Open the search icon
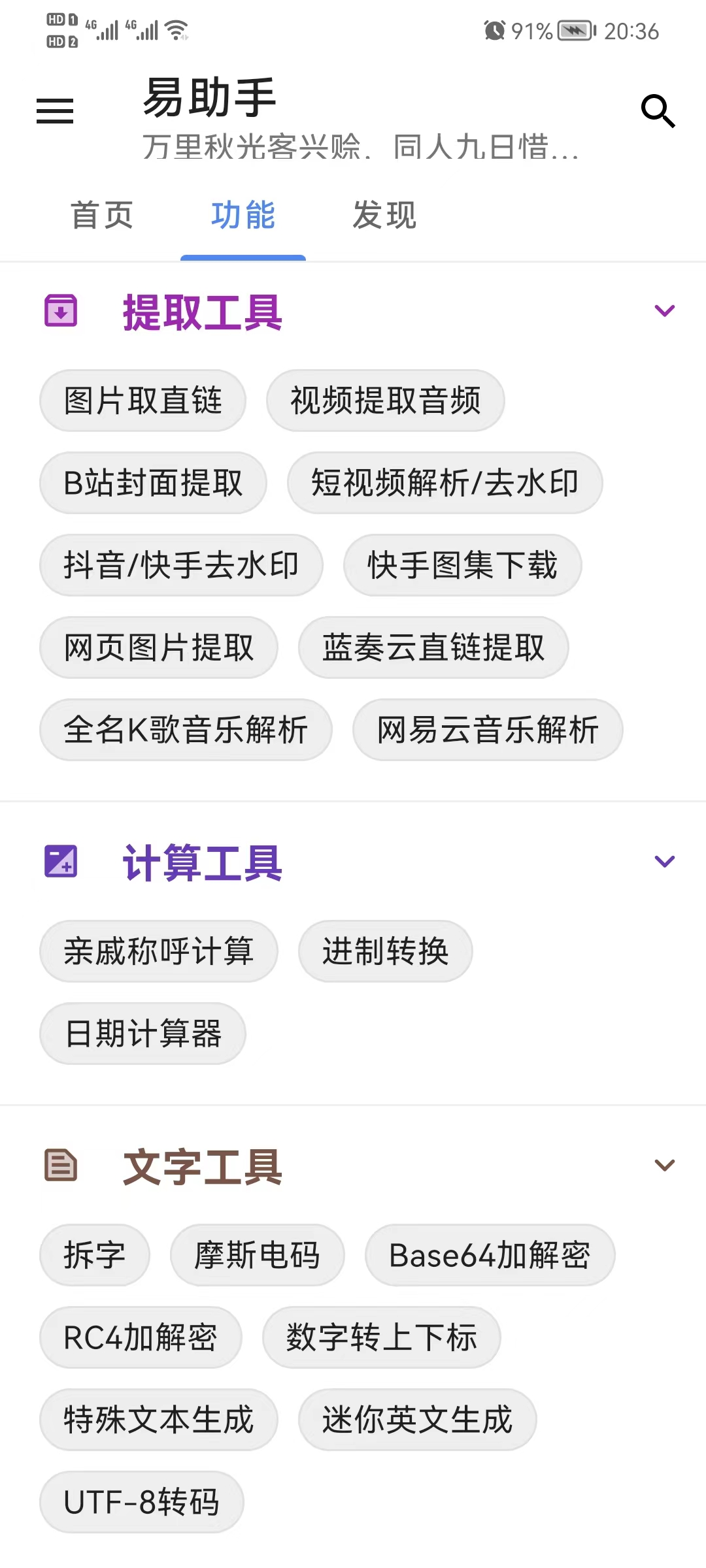 tap(657, 111)
